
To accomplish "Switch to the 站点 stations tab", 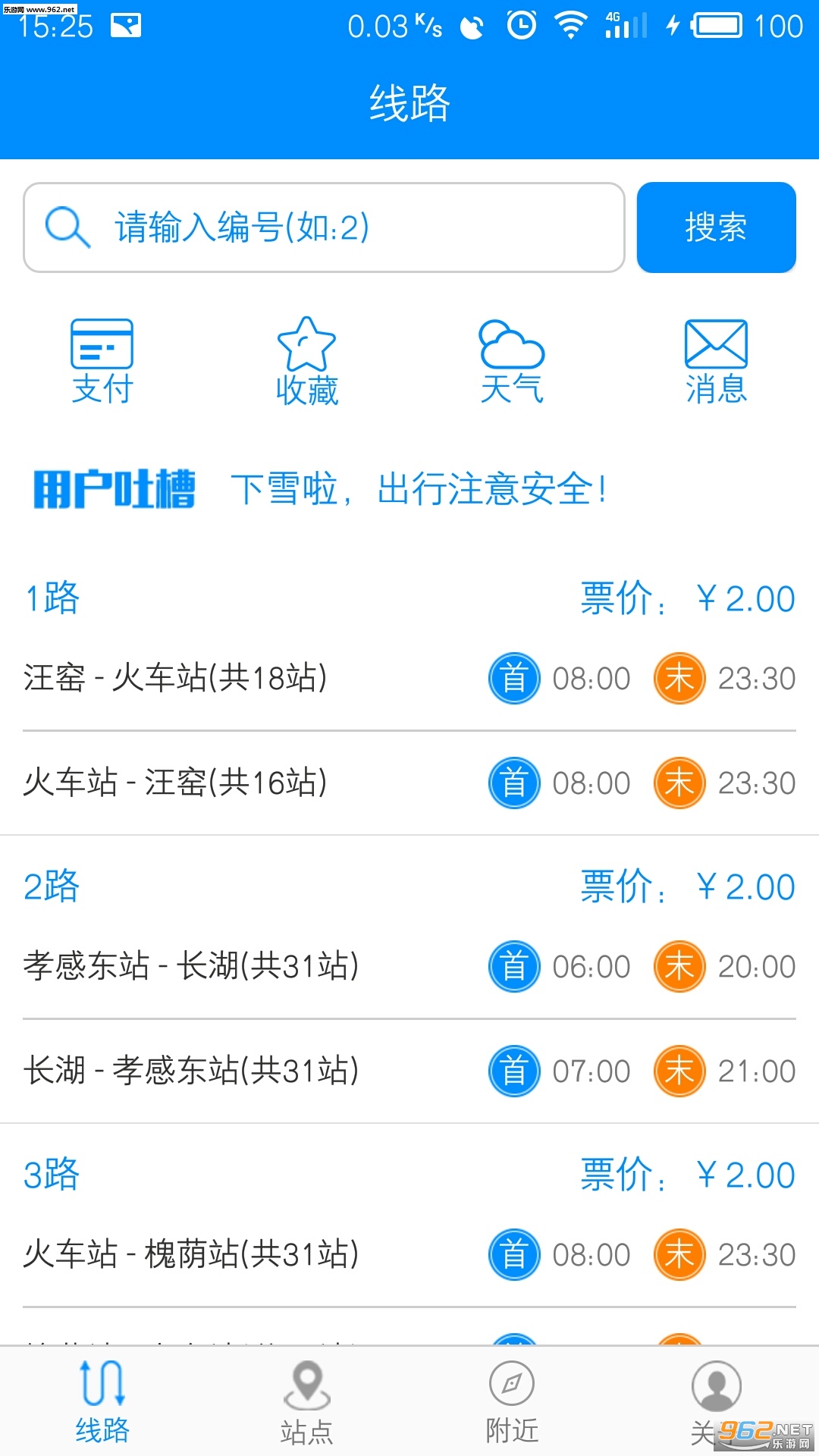I will click(x=306, y=1401).
